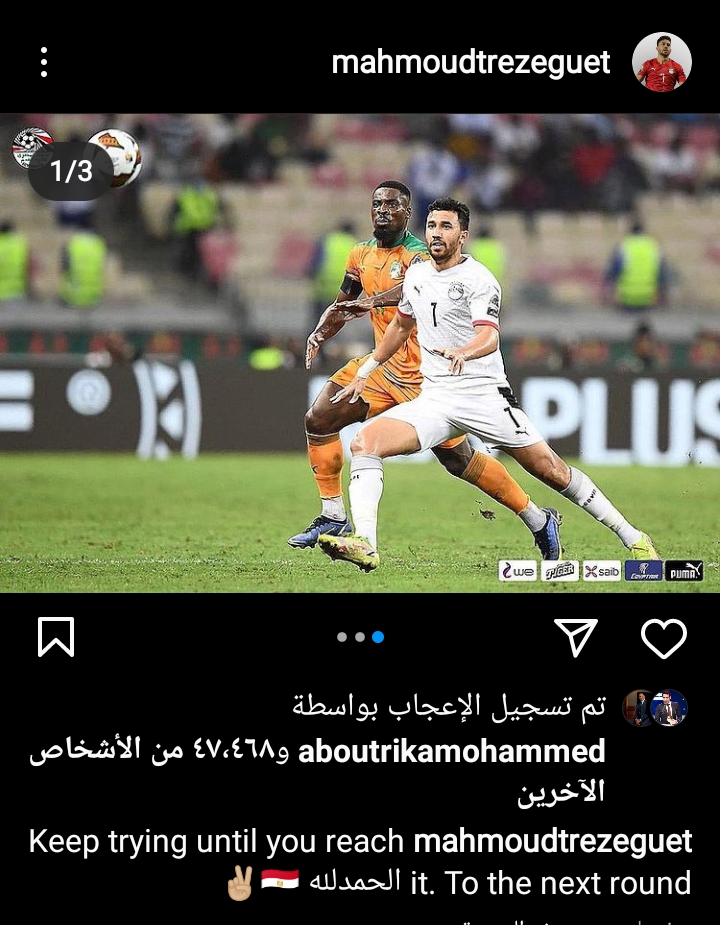Open the post's three-dot options menu
Viewport: 720px width, 925px height.
(x=44, y=62)
